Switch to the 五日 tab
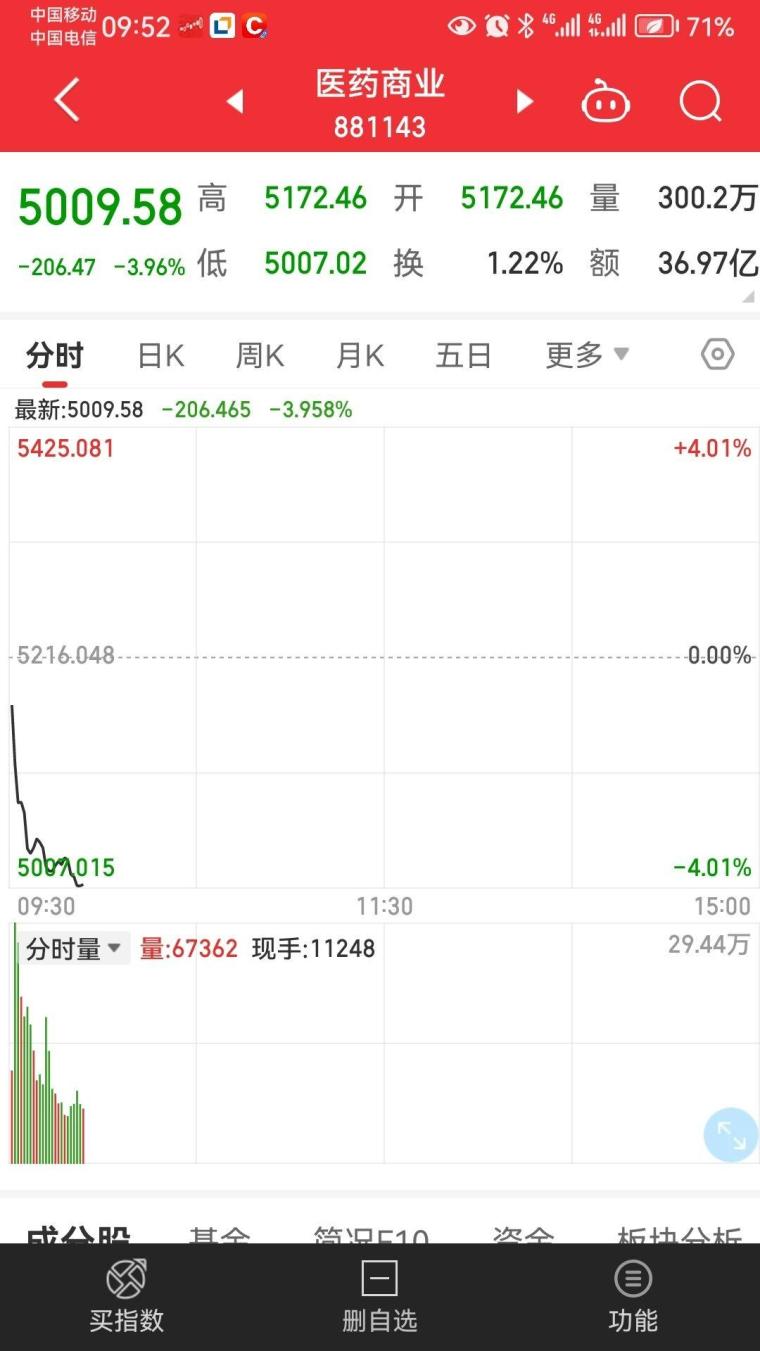 (463, 354)
